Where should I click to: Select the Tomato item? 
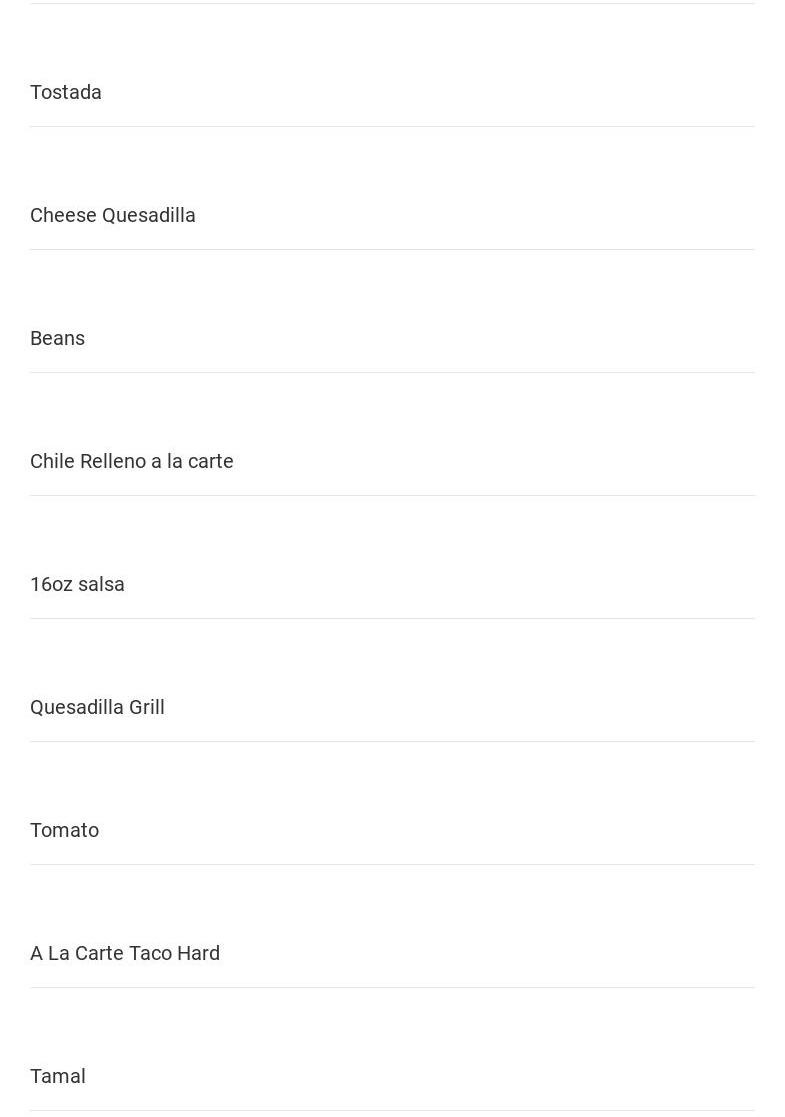click(65, 830)
